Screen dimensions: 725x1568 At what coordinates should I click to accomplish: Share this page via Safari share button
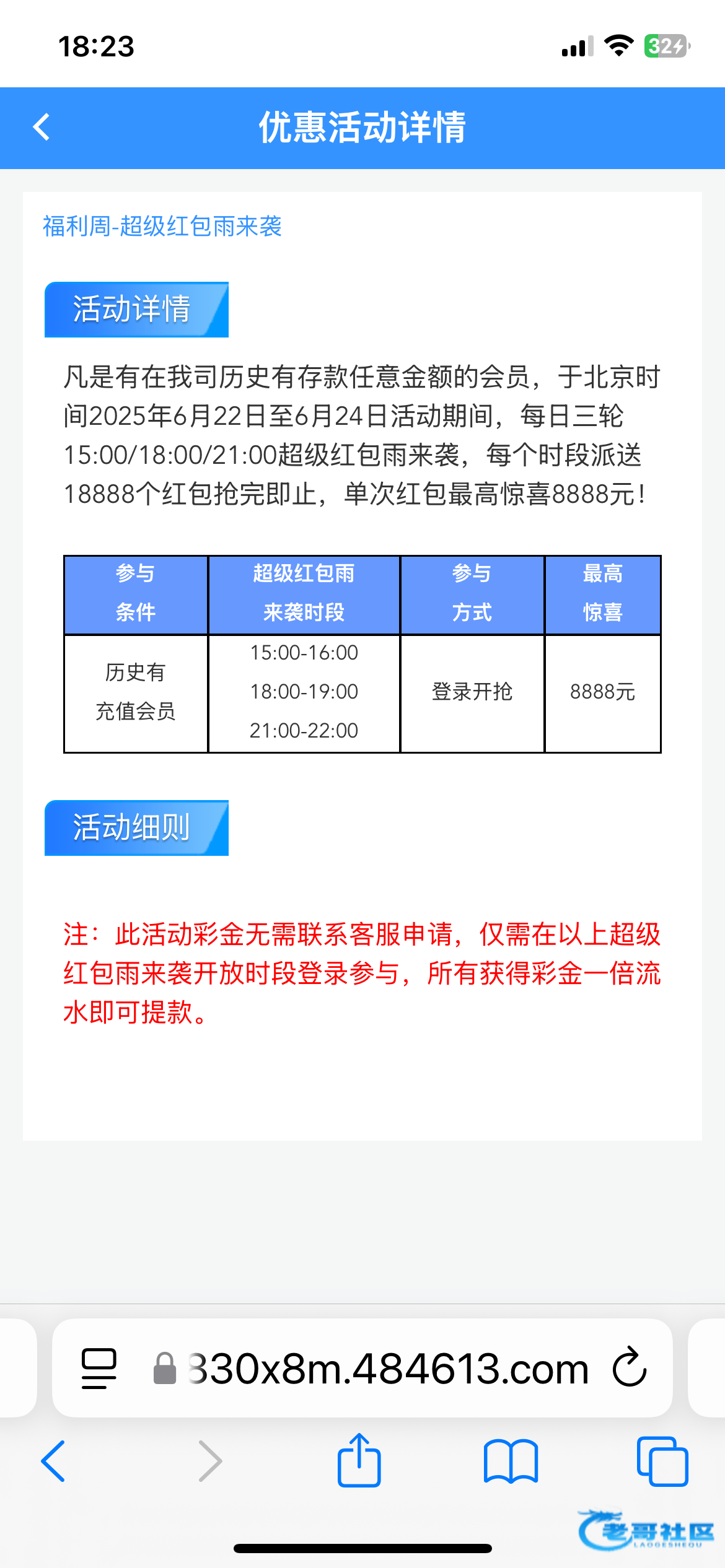359,1459
